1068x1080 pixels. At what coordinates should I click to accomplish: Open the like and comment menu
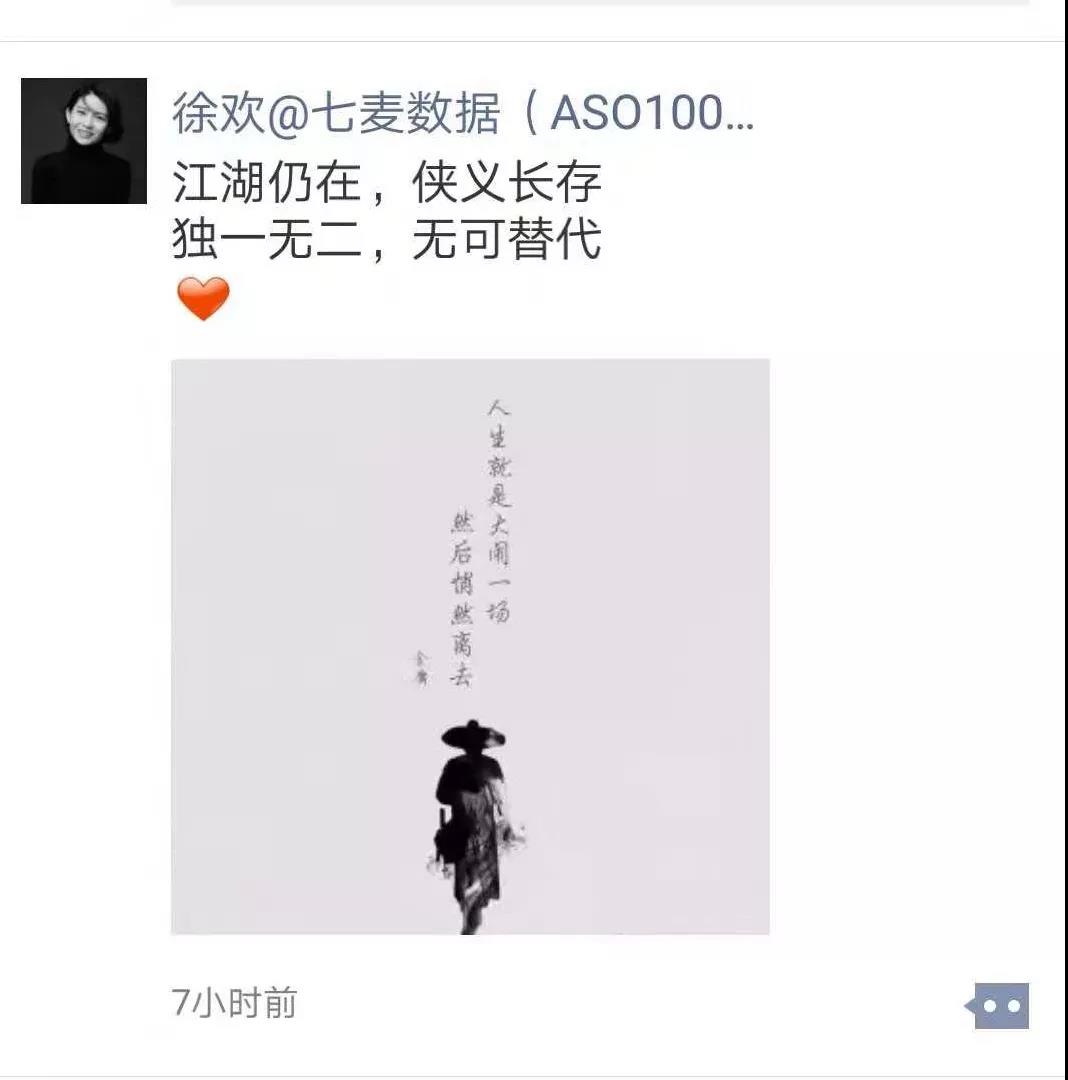[999, 1005]
